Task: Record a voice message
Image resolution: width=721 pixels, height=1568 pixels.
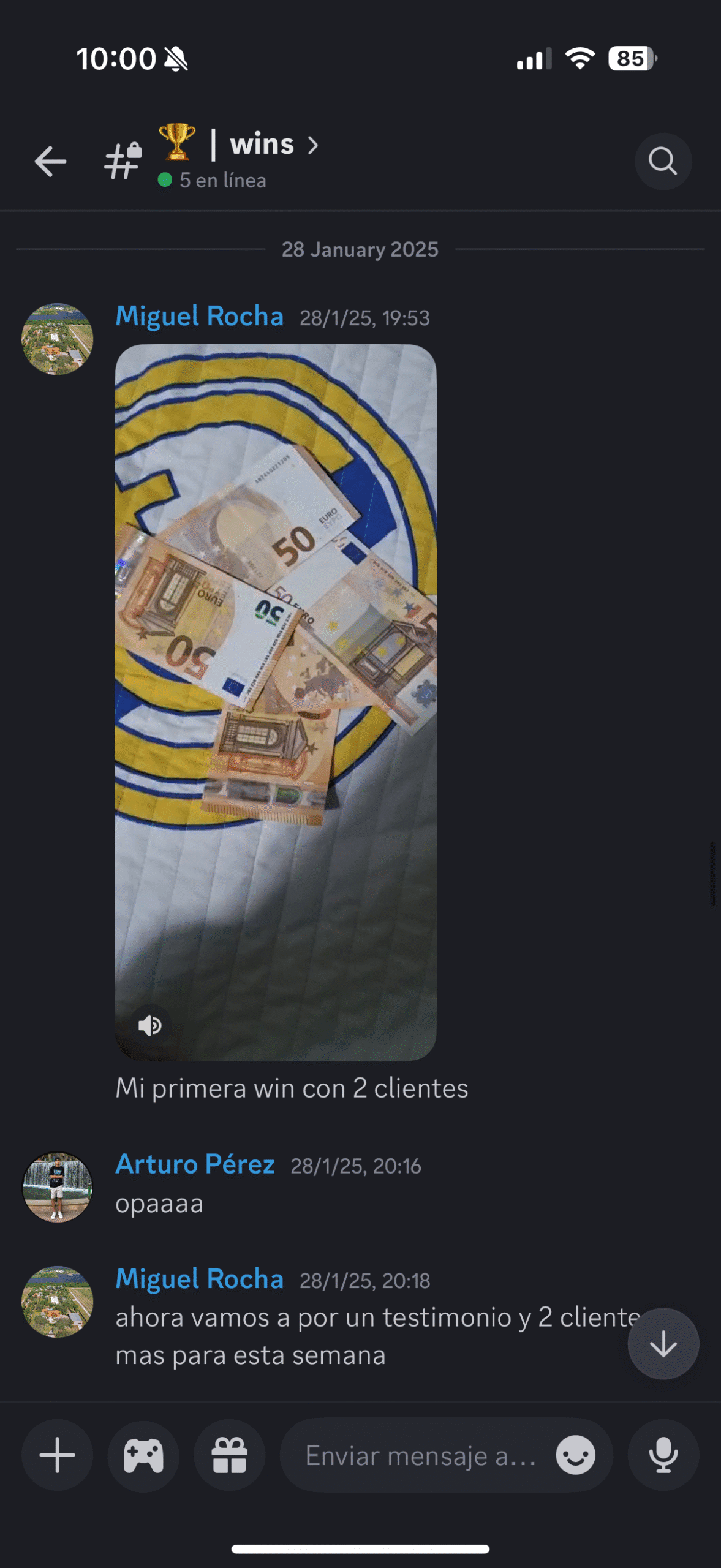Action: [x=663, y=1455]
